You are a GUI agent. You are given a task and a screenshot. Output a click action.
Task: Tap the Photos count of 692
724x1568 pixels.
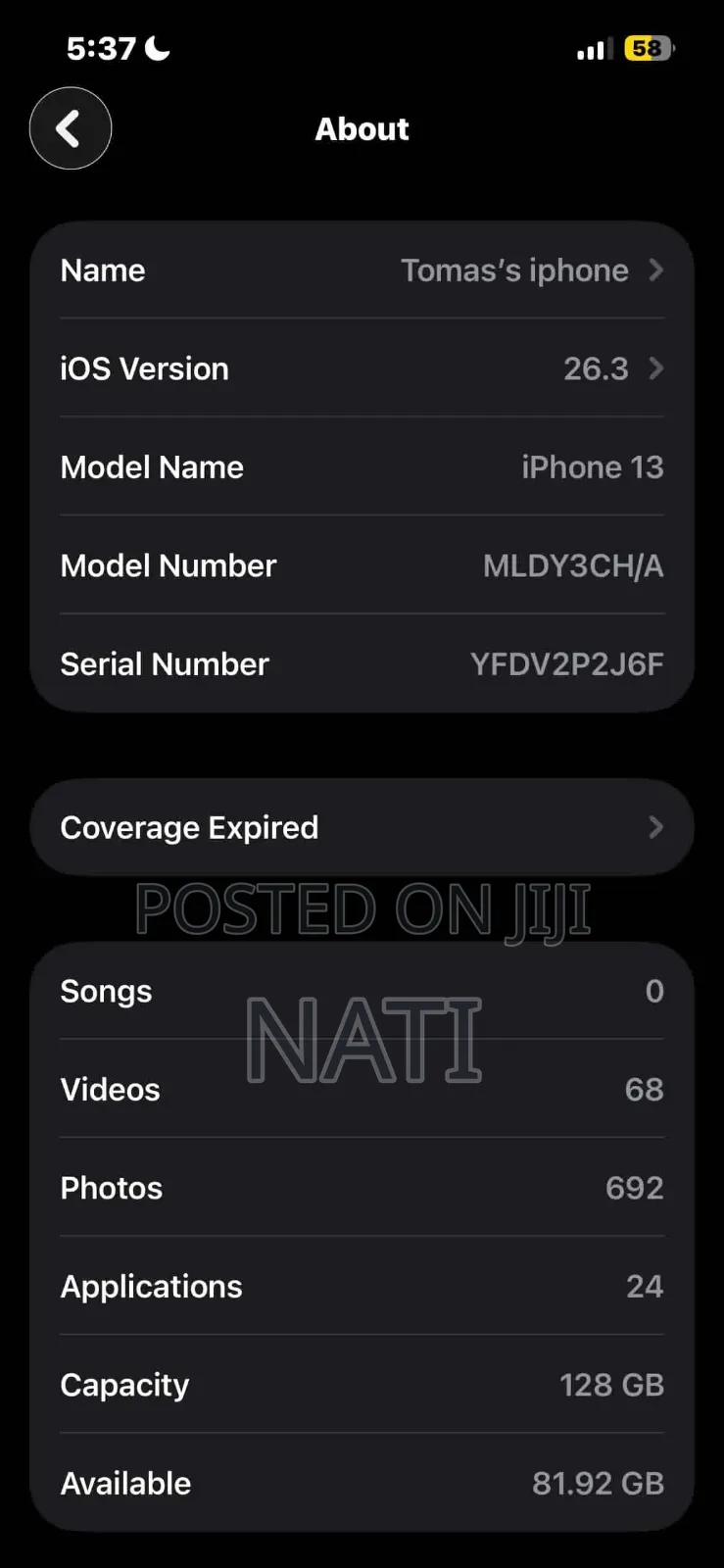(x=634, y=1188)
